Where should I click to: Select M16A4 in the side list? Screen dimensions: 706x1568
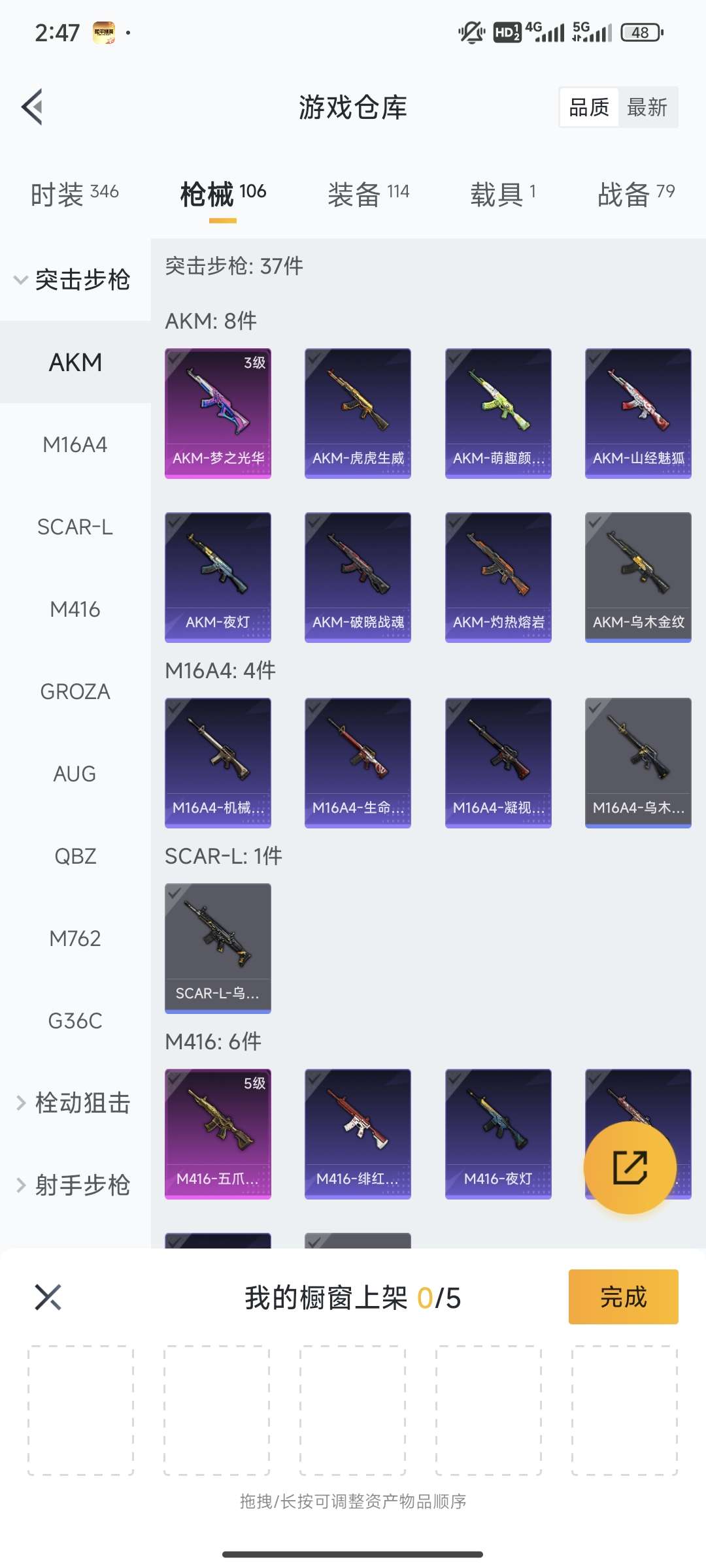[x=75, y=444]
